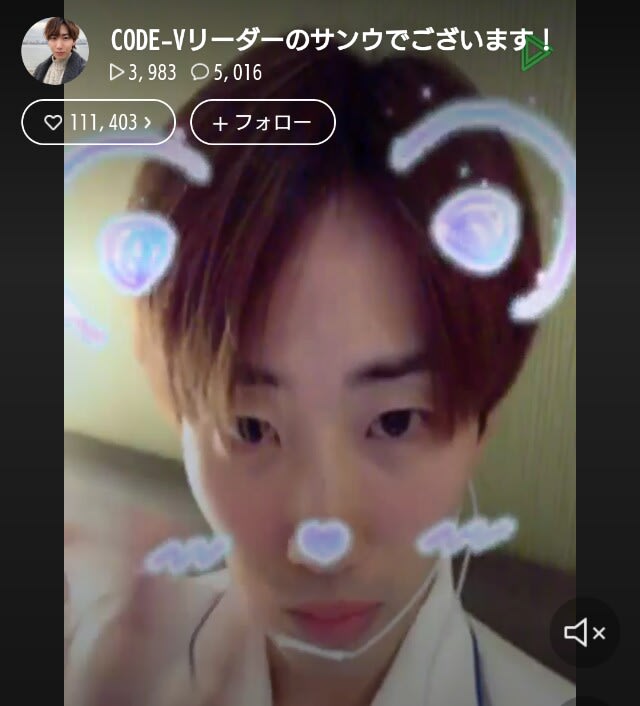Tap the 111,403 hearts button

[98, 122]
